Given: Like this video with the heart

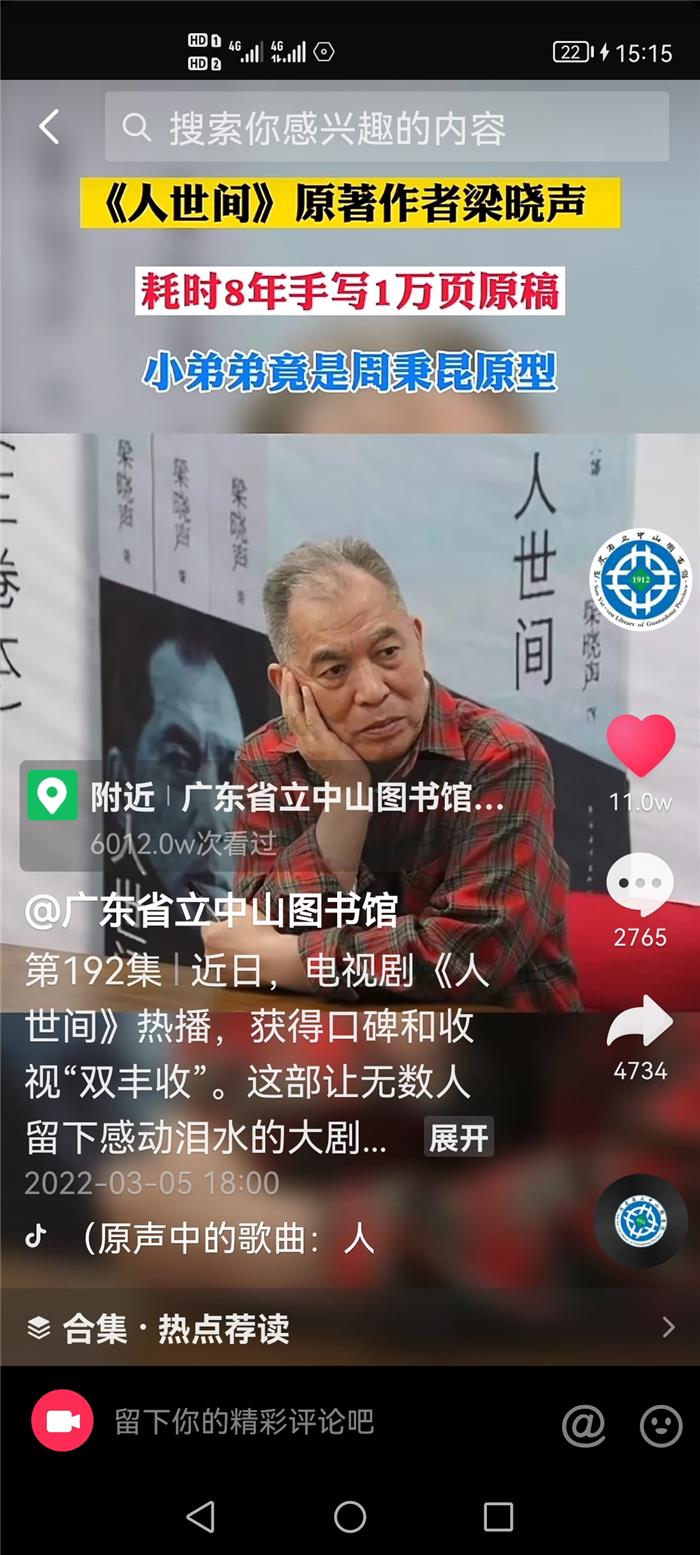Looking at the screenshot, I should 640,746.
